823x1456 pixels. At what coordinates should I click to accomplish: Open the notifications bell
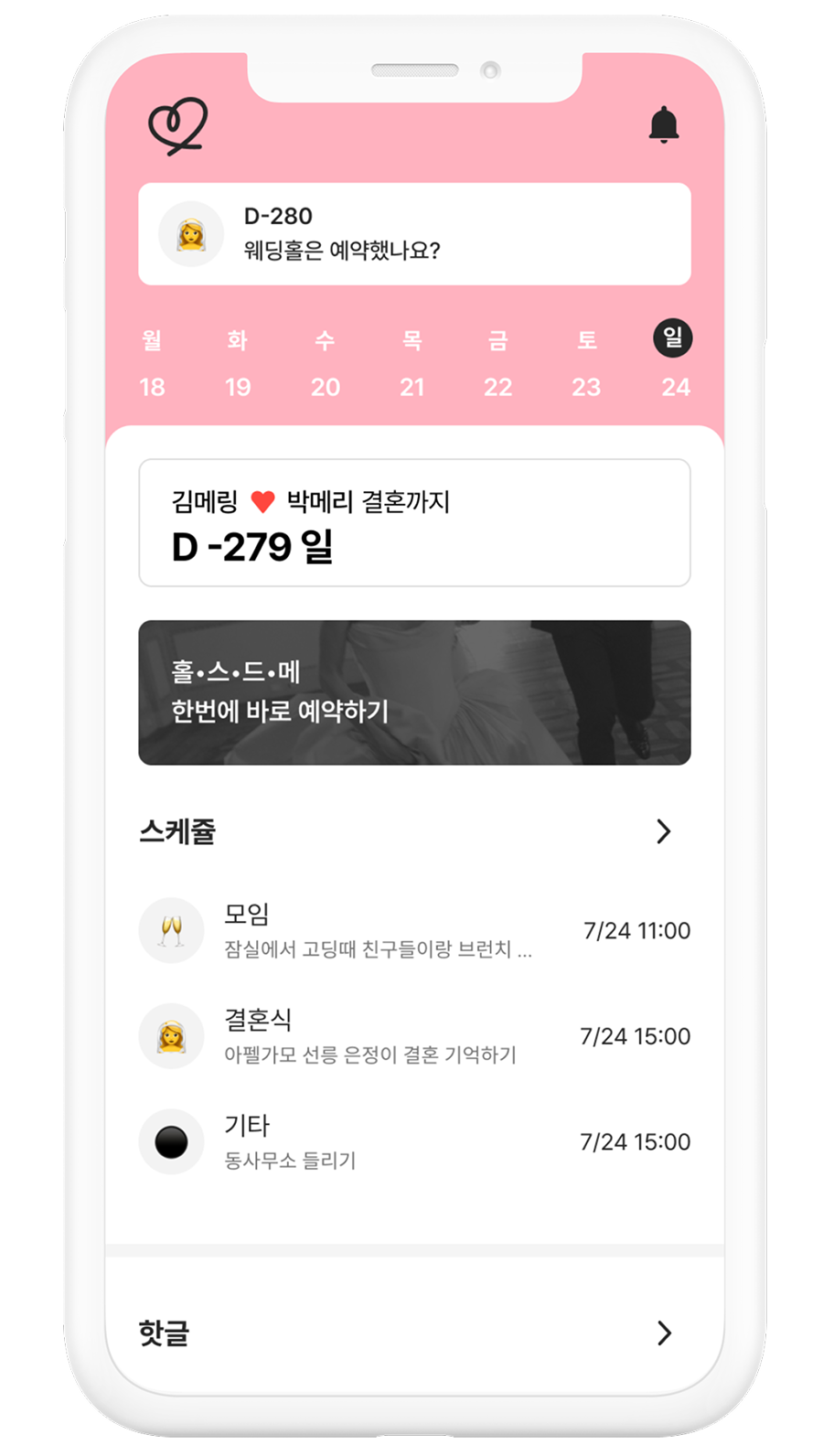coord(664,125)
